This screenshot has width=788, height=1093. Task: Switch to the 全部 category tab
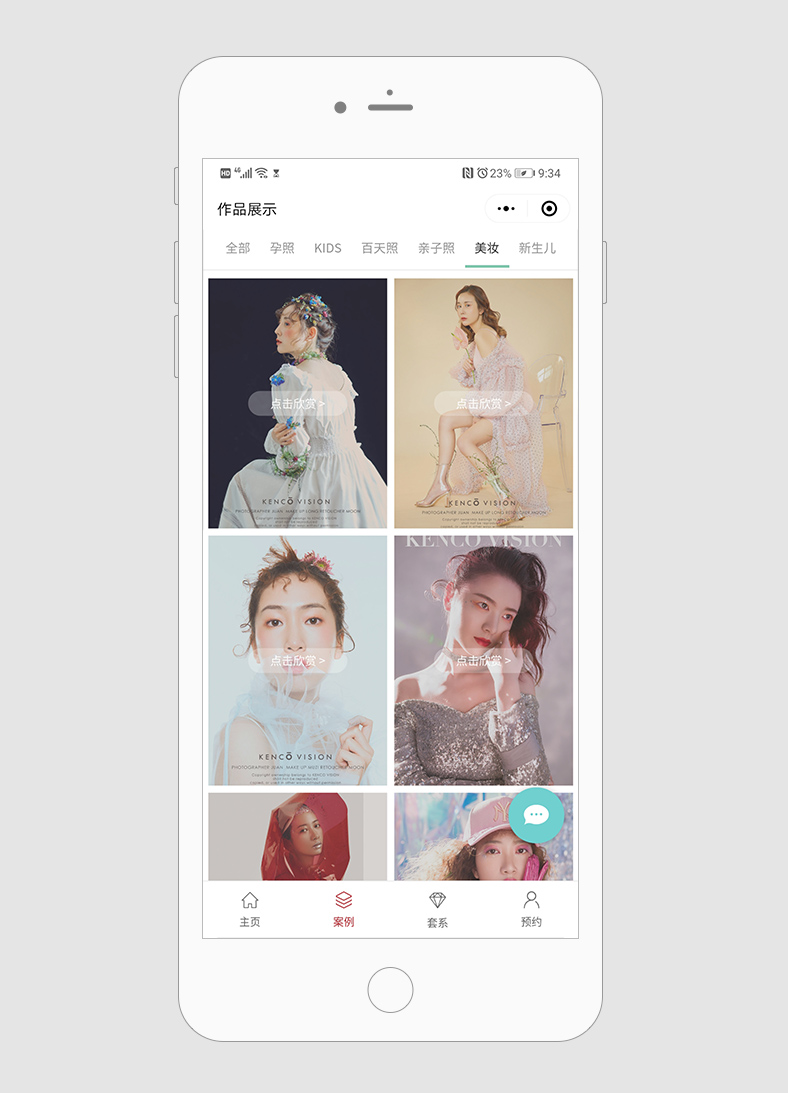tap(238, 248)
